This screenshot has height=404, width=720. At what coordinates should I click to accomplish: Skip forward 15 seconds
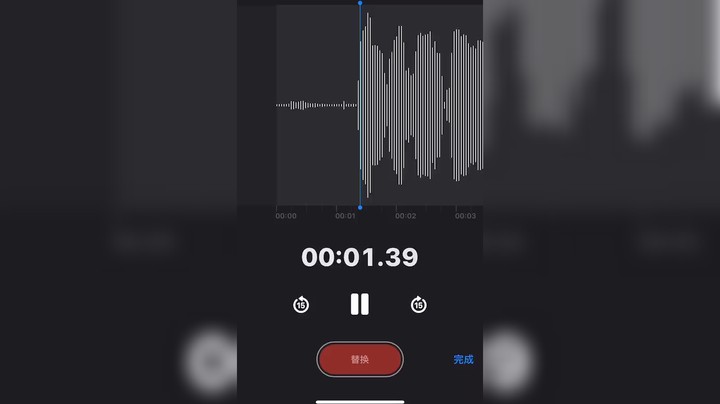(x=419, y=305)
